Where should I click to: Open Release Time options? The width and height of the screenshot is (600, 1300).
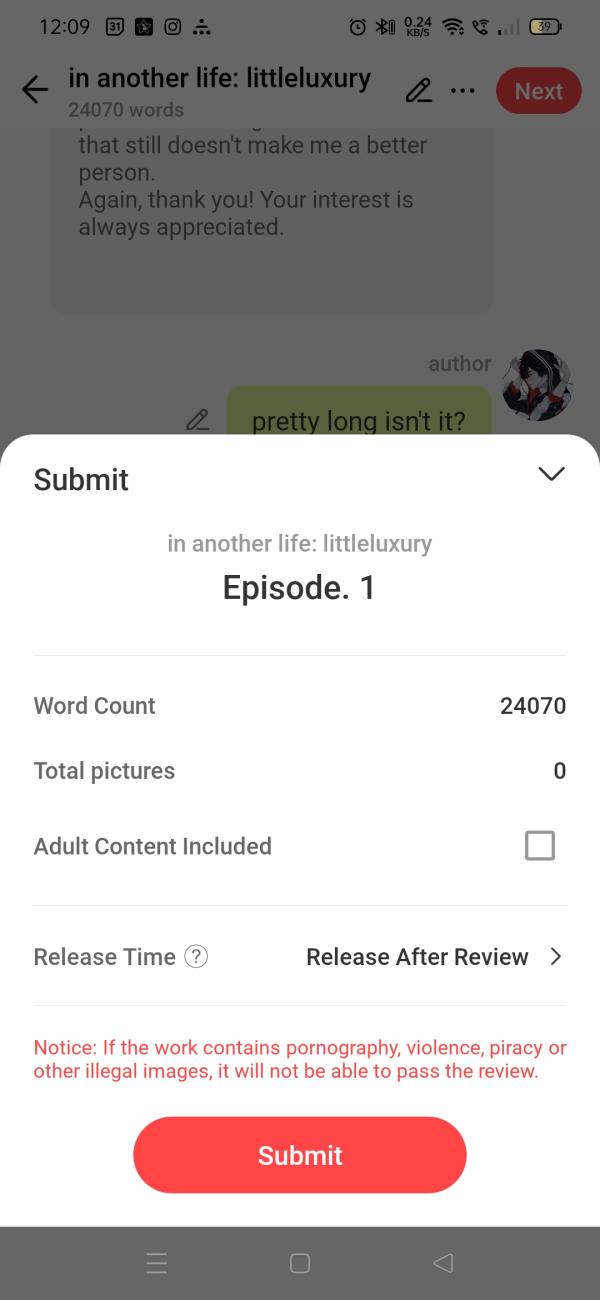tap(434, 957)
